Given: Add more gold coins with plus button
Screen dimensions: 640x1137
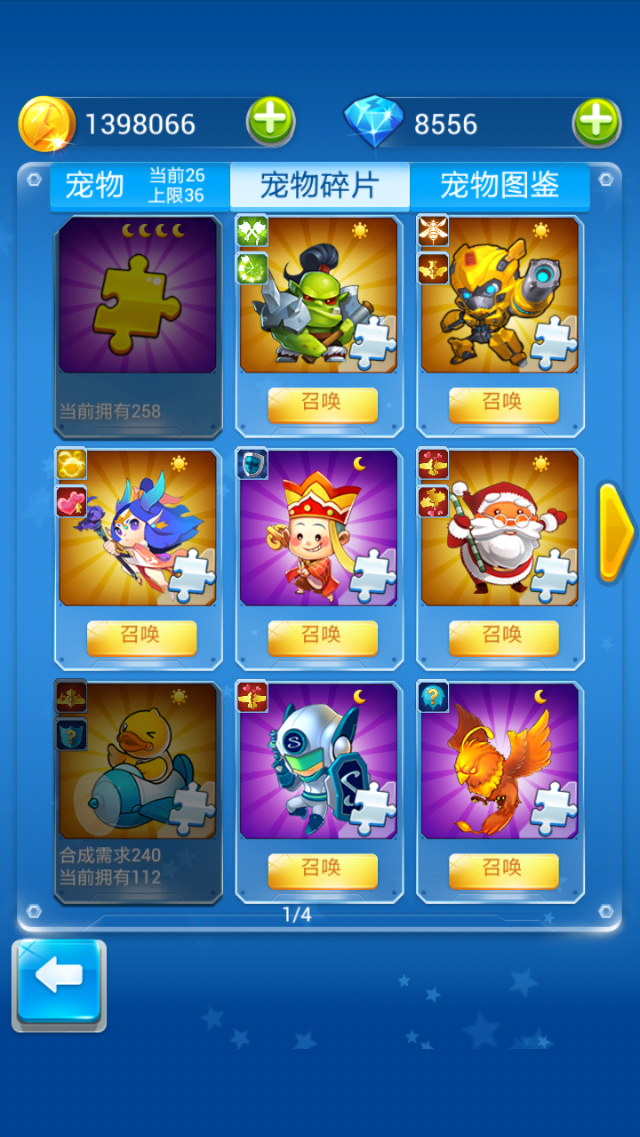Looking at the screenshot, I should coord(270,123).
